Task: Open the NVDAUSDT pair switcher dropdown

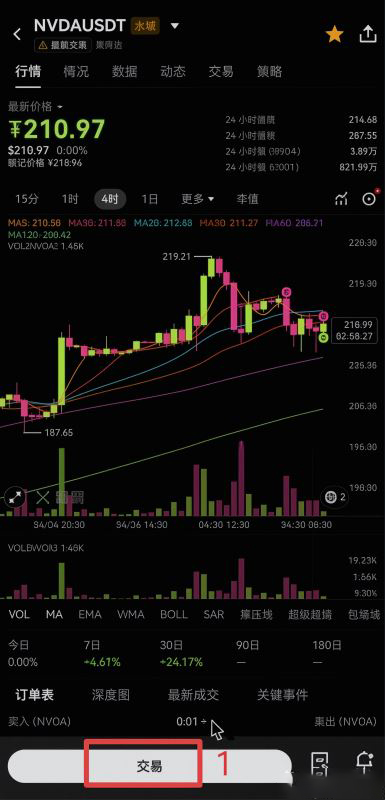Action: click(174, 26)
